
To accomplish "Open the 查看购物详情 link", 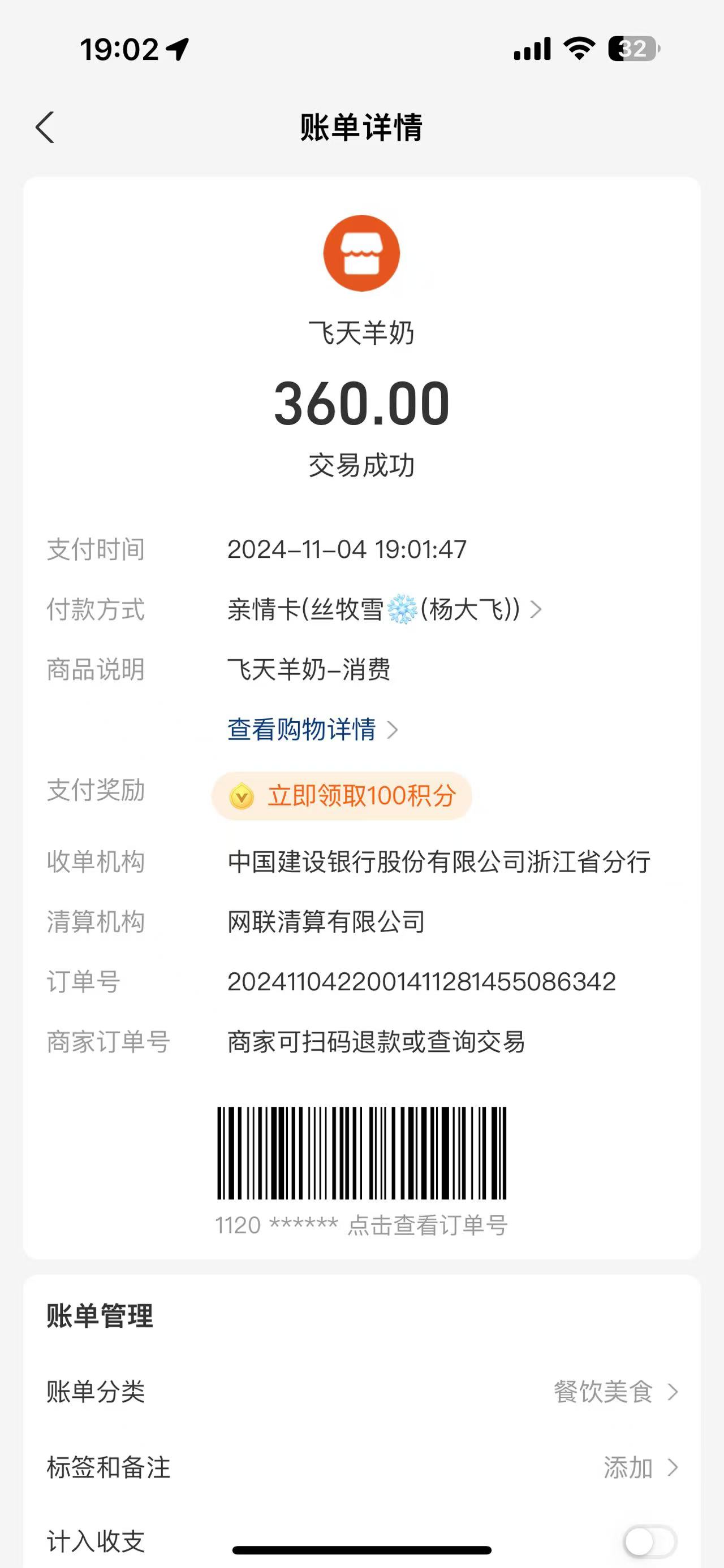I will point(312,729).
